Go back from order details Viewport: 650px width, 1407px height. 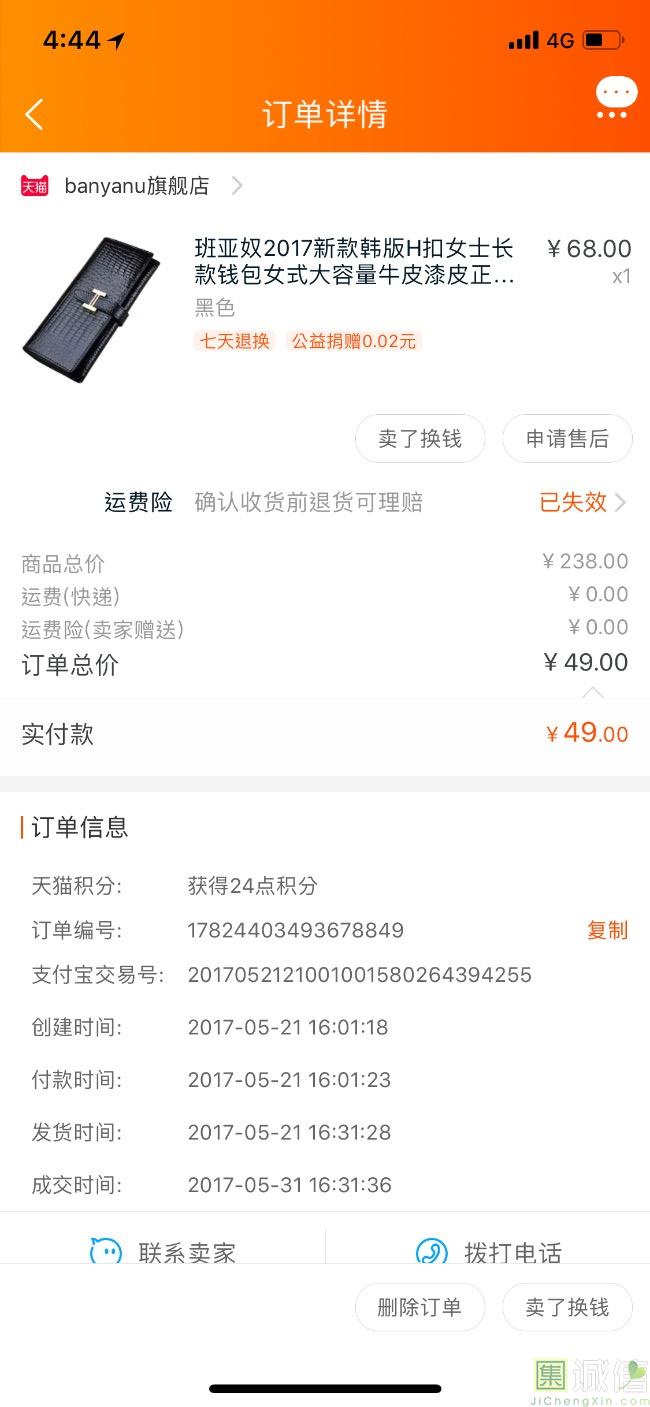(x=34, y=114)
